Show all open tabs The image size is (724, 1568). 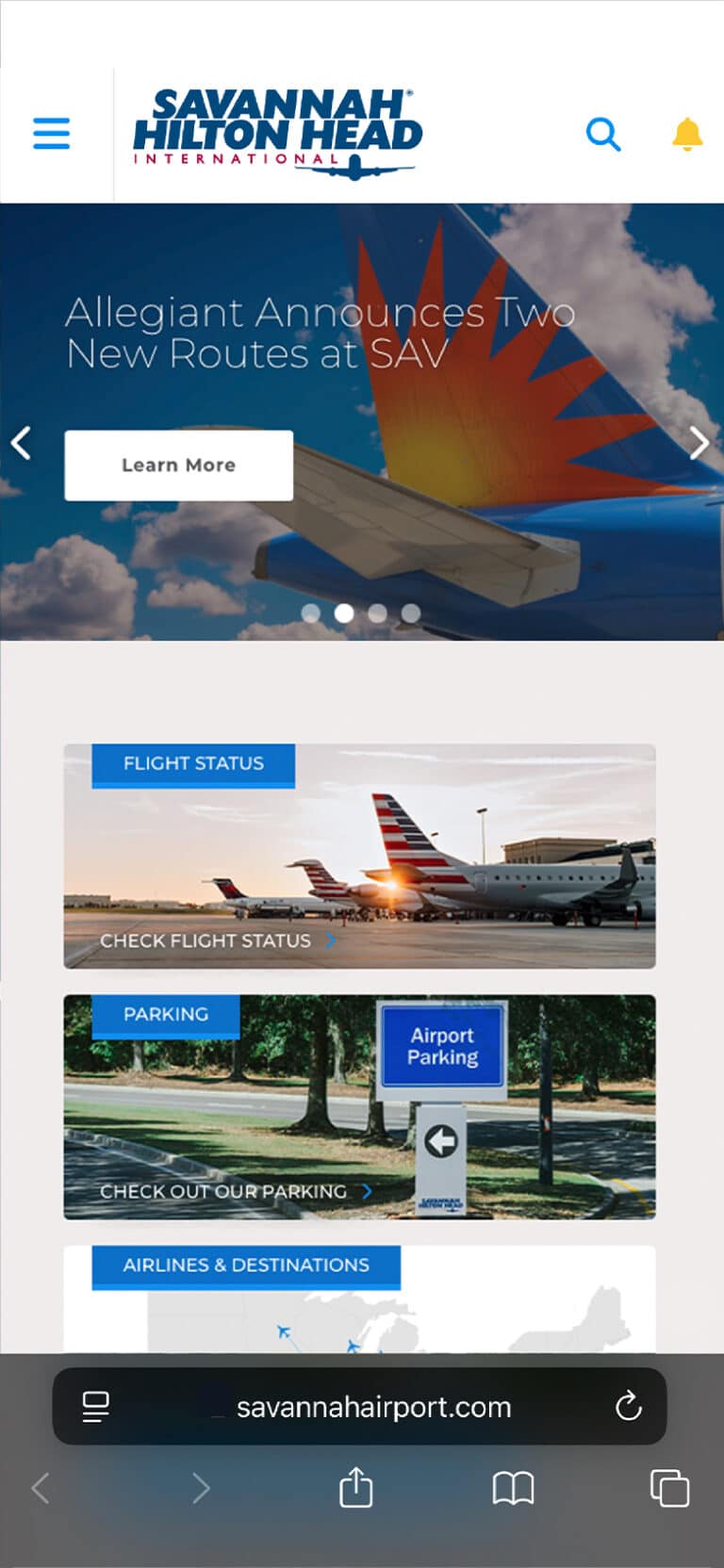click(669, 1489)
